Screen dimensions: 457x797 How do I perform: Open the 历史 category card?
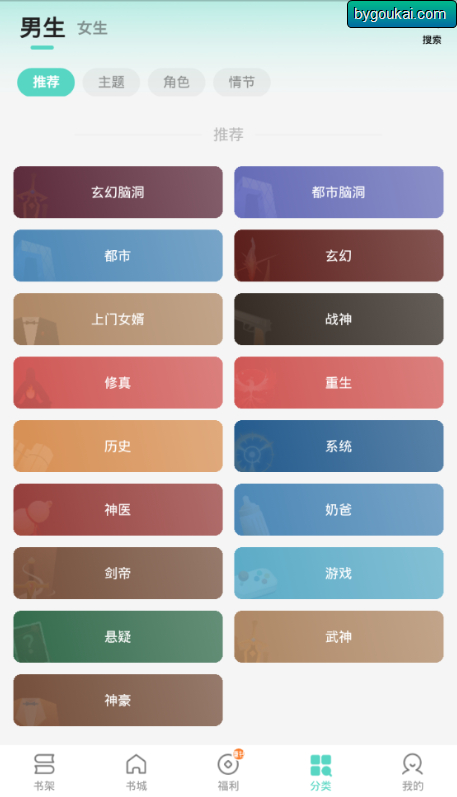(118, 446)
